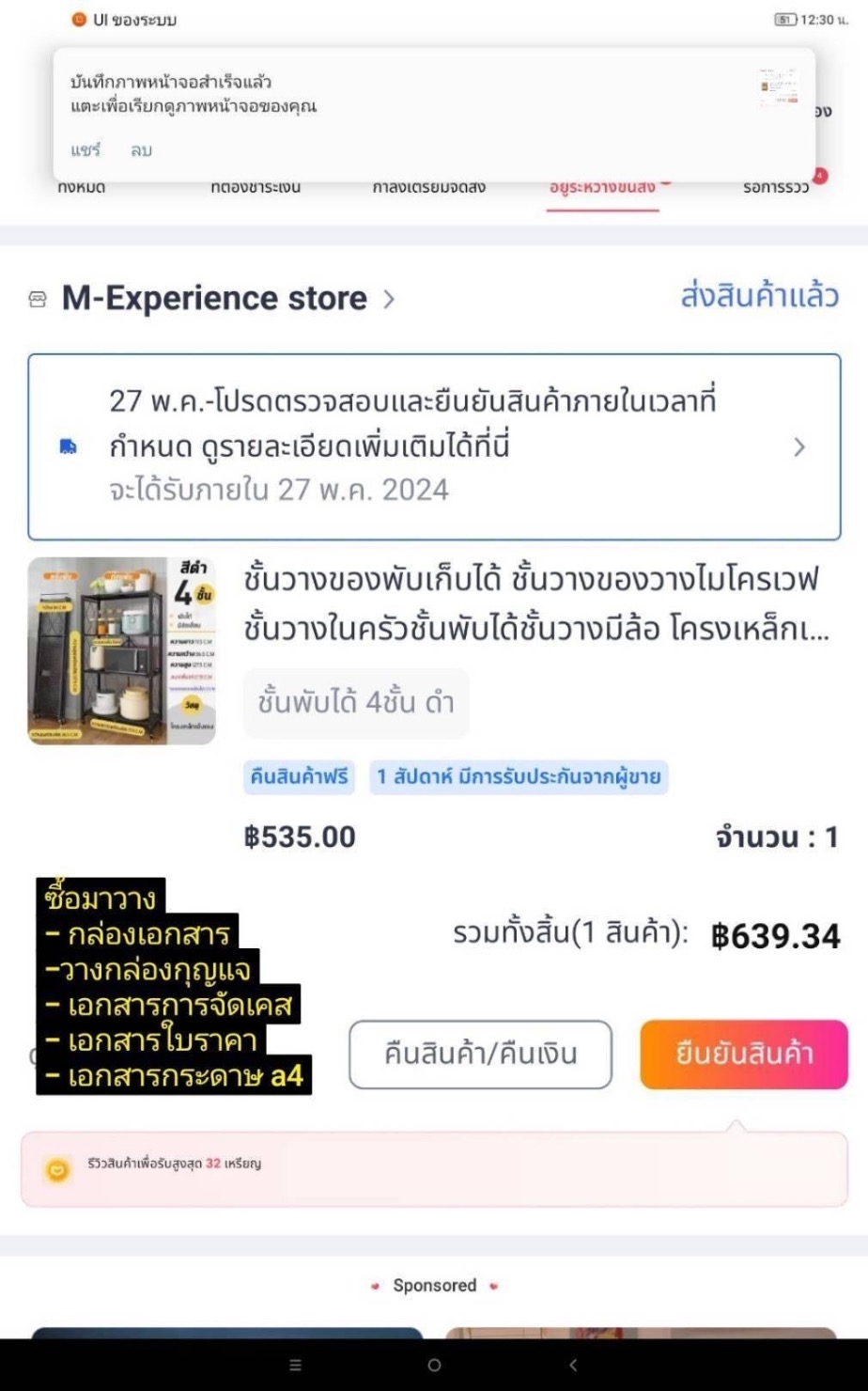The width and height of the screenshot is (868, 1391).
Task: Tap แชร์ to share the saved screenshot
Action: (x=85, y=150)
